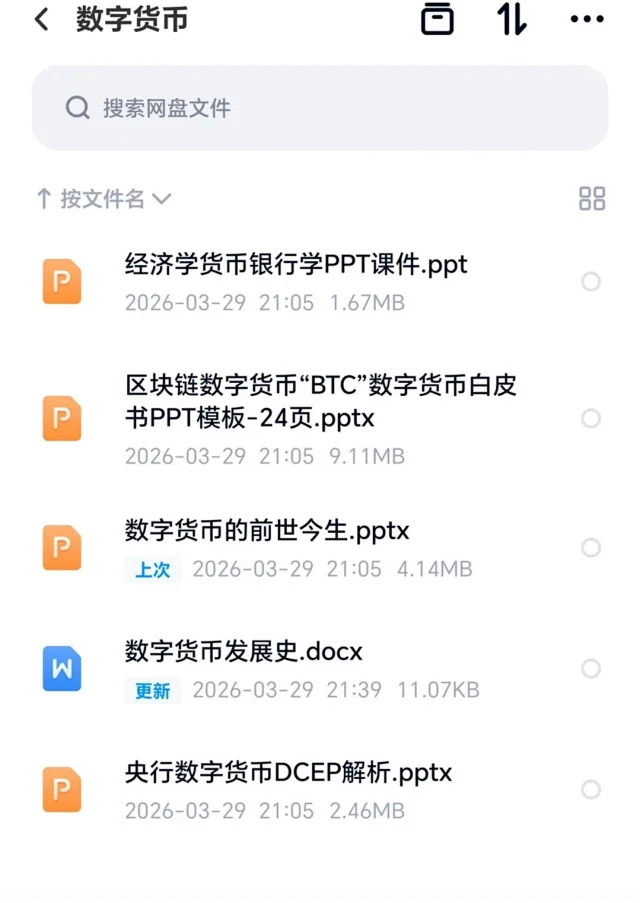Screen dimensions: 640x903
Task: Open 数字货币发展史.docx document
Action: point(244,652)
